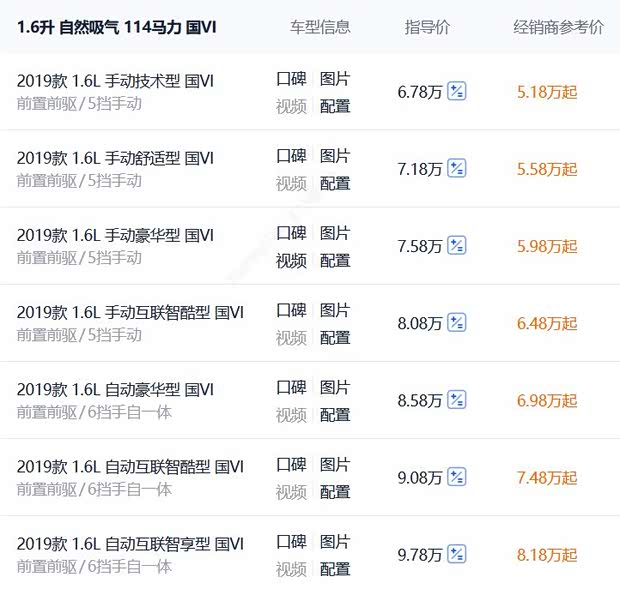Open 配置 specs for 1.6L 手动技术型

pyautogui.click(x=335, y=106)
